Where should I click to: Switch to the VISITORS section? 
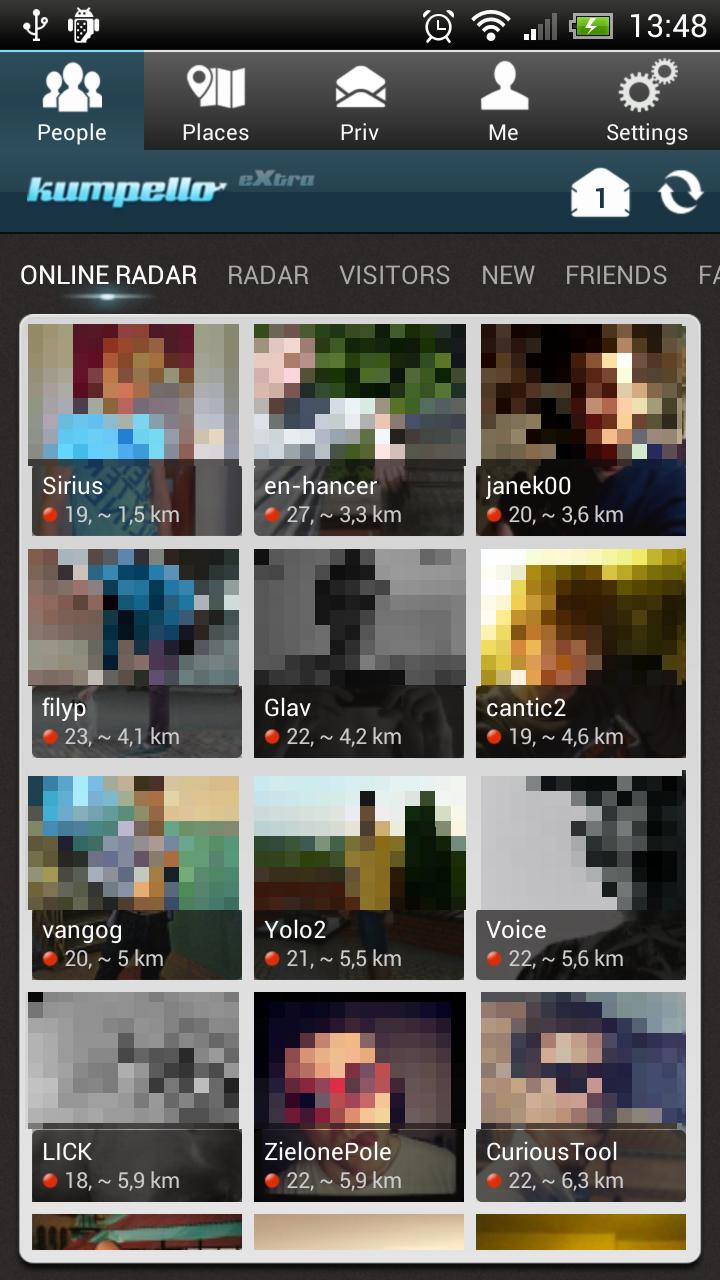tap(394, 275)
